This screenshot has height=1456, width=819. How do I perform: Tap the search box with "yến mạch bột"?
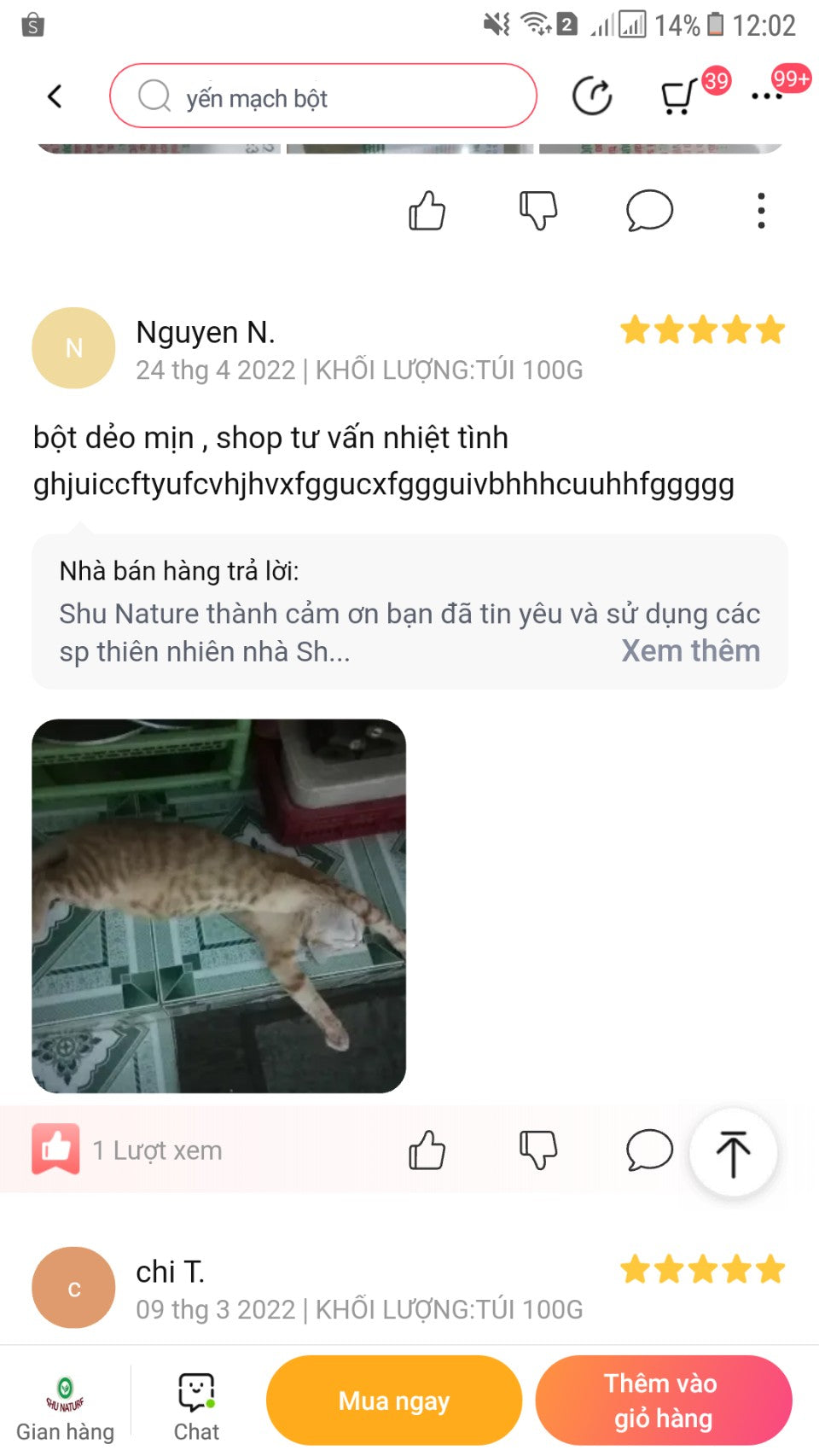[322, 96]
